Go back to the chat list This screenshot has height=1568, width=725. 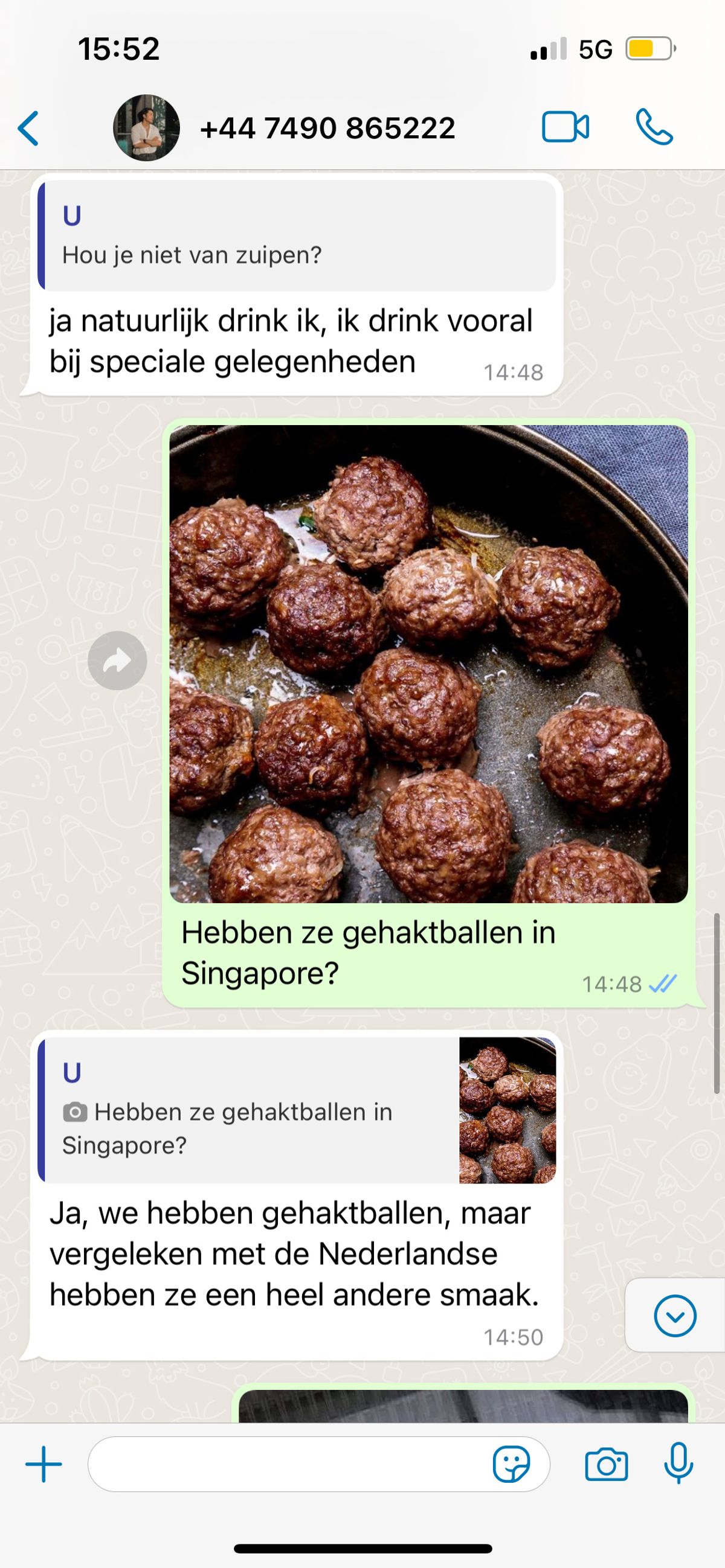(x=28, y=129)
